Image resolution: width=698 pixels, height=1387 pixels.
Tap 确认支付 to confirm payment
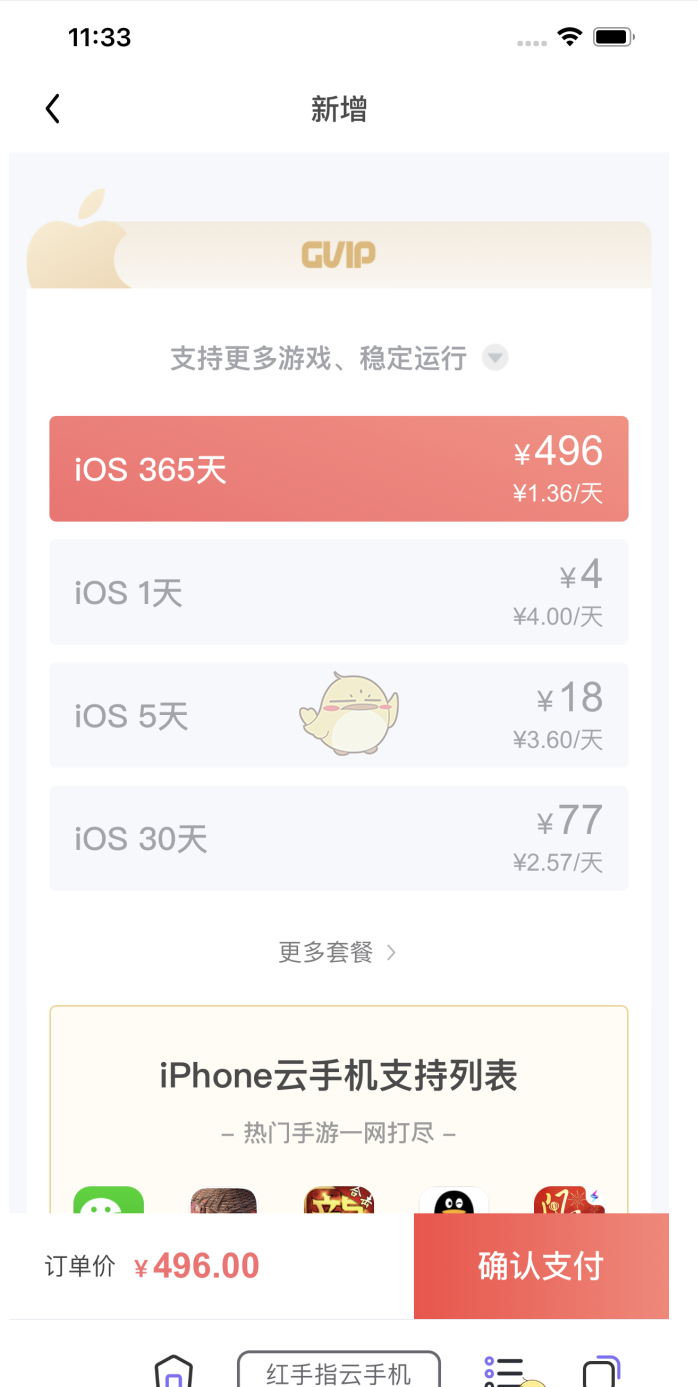tap(541, 1266)
